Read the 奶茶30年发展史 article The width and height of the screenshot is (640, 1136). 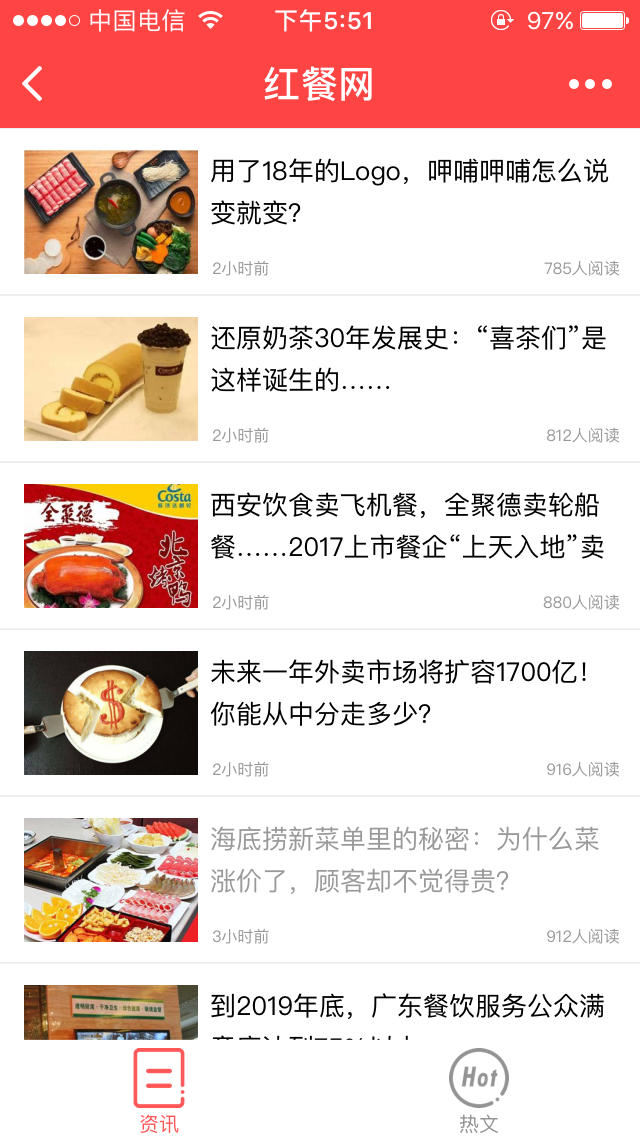[x=320, y=379]
